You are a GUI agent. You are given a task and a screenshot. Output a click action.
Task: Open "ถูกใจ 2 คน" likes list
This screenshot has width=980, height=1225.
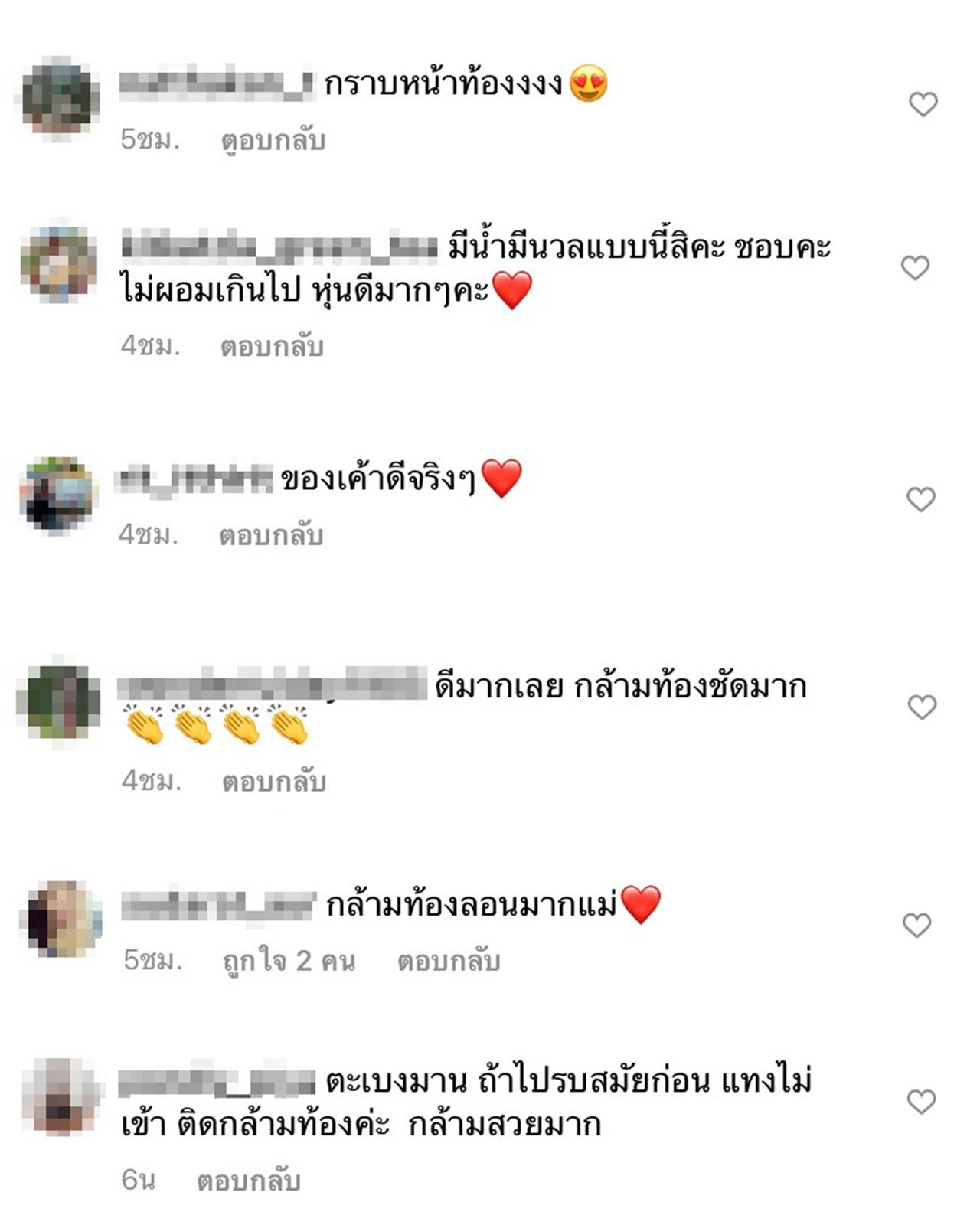[289, 961]
